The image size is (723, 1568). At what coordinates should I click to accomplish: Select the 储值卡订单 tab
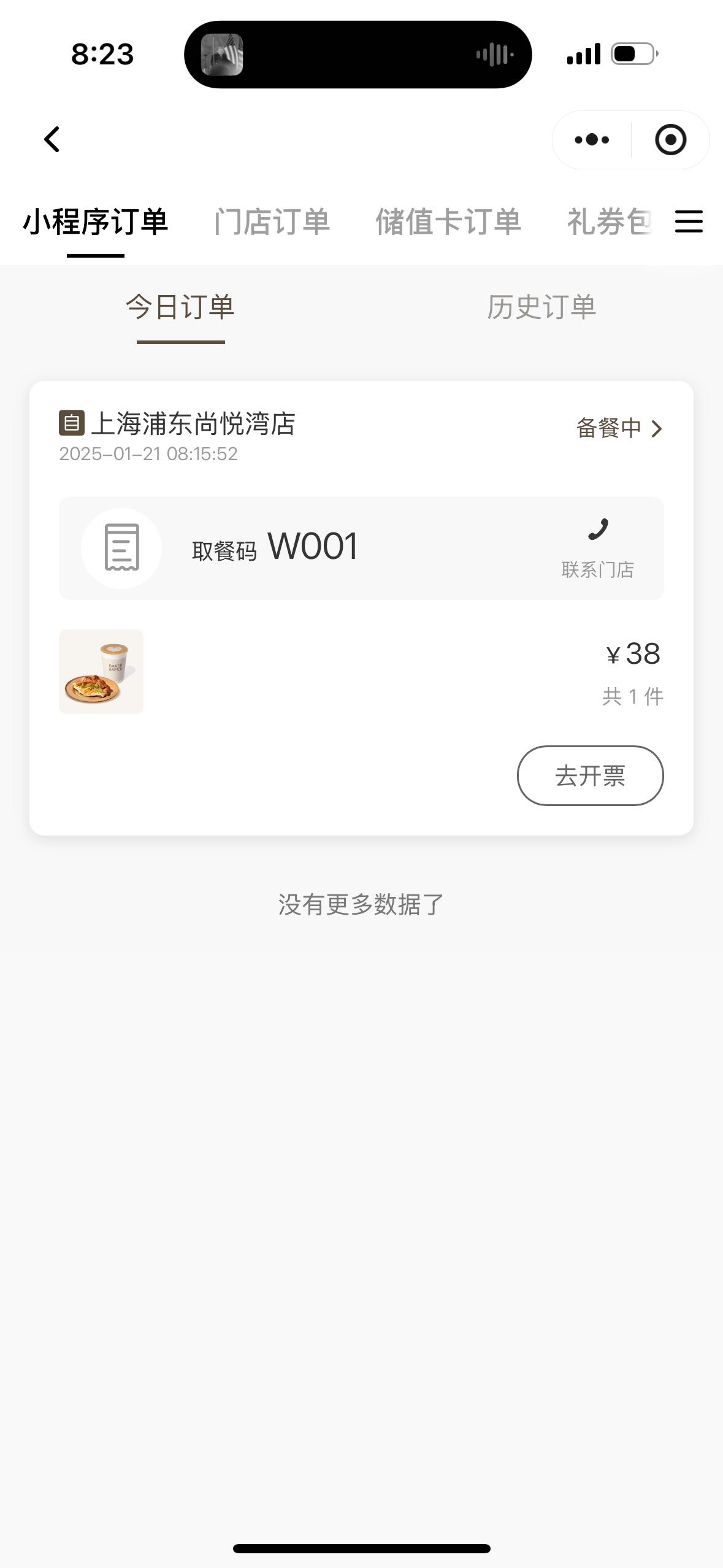tap(449, 221)
